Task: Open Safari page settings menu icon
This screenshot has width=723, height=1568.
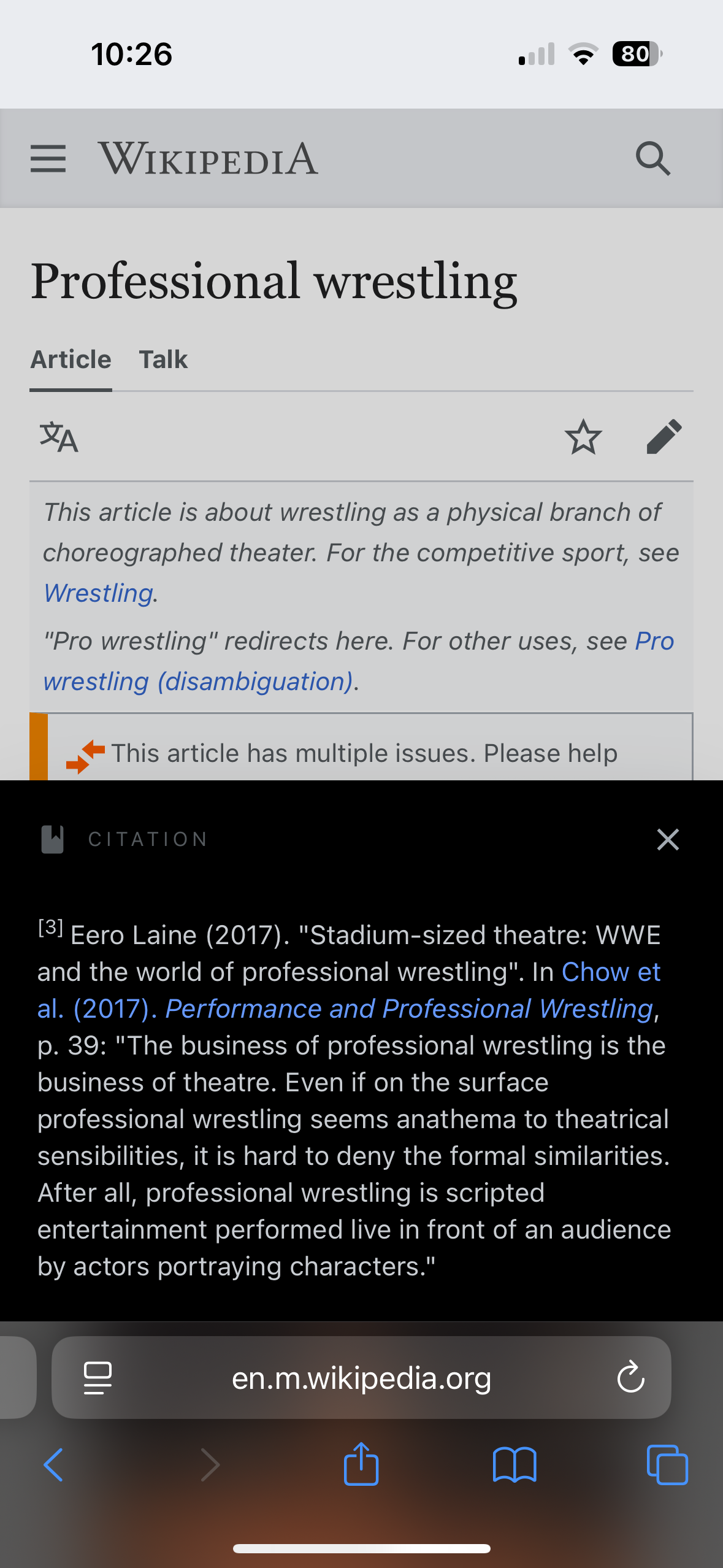Action: [98, 1377]
